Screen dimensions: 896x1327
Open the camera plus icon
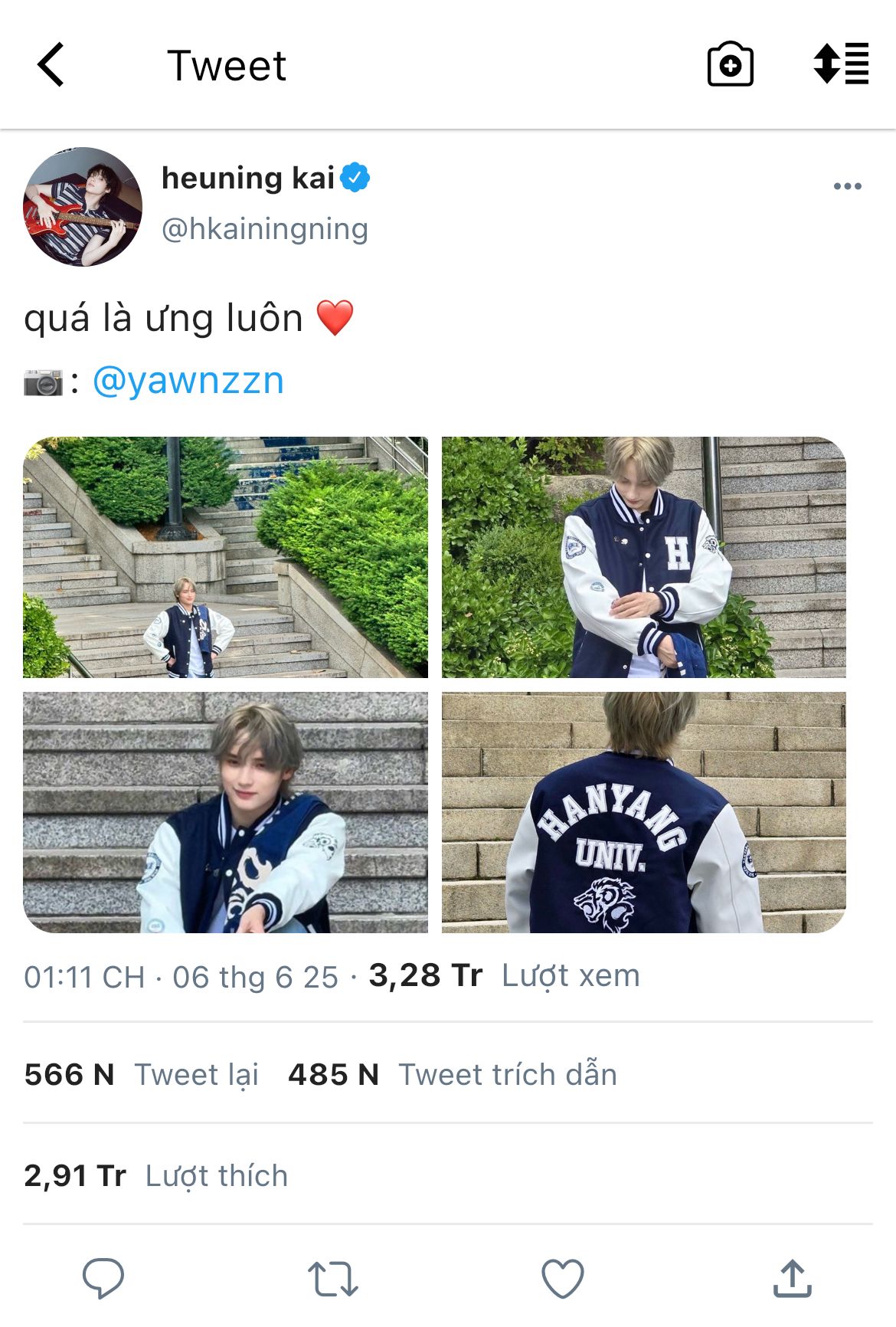point(730,64)
